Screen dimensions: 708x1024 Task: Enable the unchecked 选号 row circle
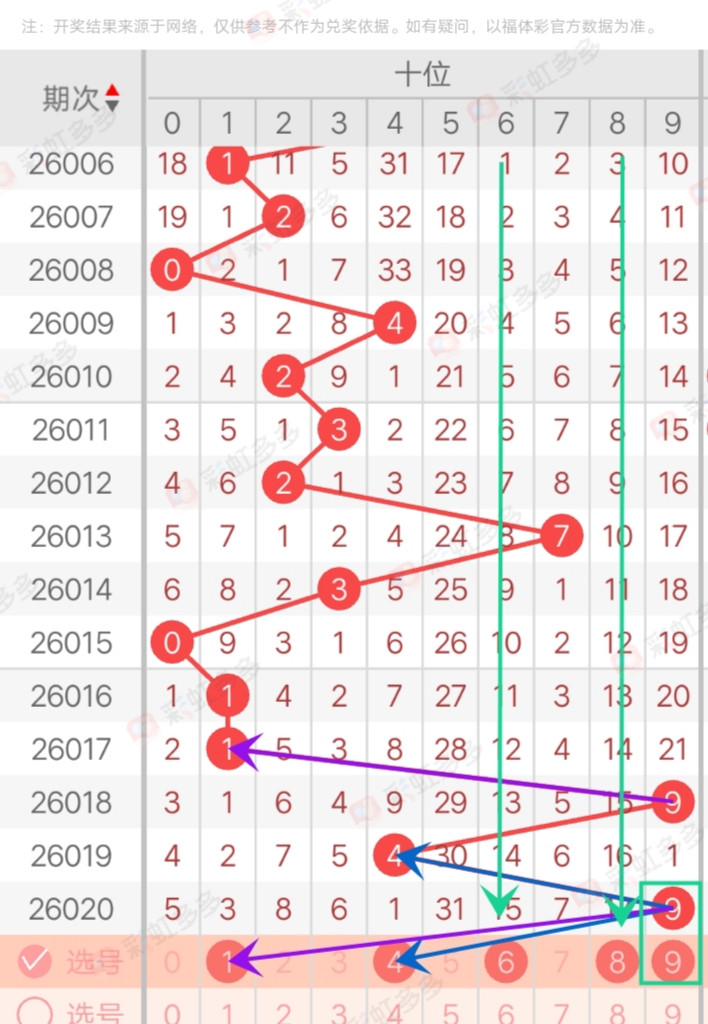tap(35, 1010)
